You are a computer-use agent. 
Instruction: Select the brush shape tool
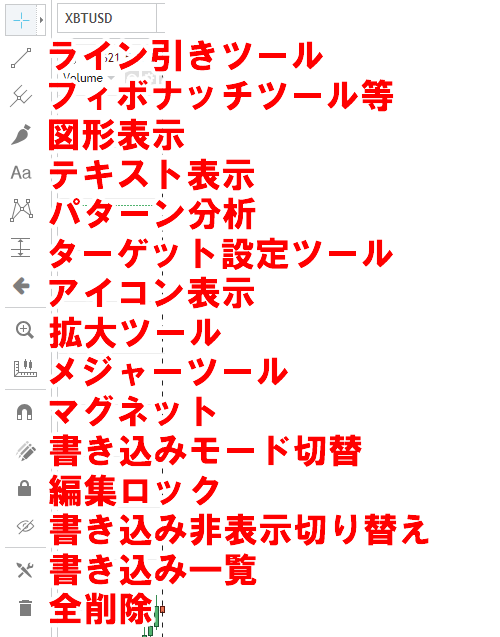tap(21, 134)
